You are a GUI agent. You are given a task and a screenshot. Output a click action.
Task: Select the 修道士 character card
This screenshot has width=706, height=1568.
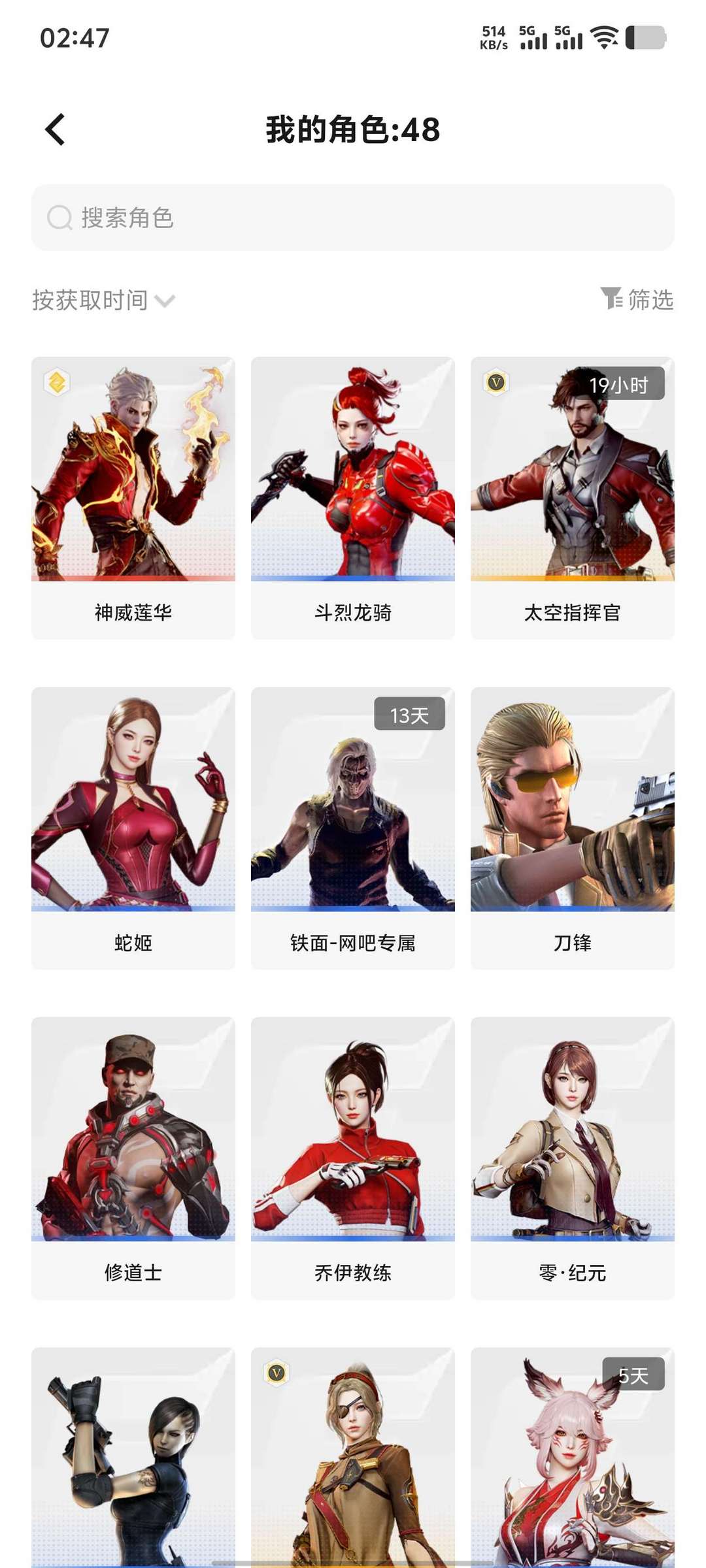tap(133, 1156)
